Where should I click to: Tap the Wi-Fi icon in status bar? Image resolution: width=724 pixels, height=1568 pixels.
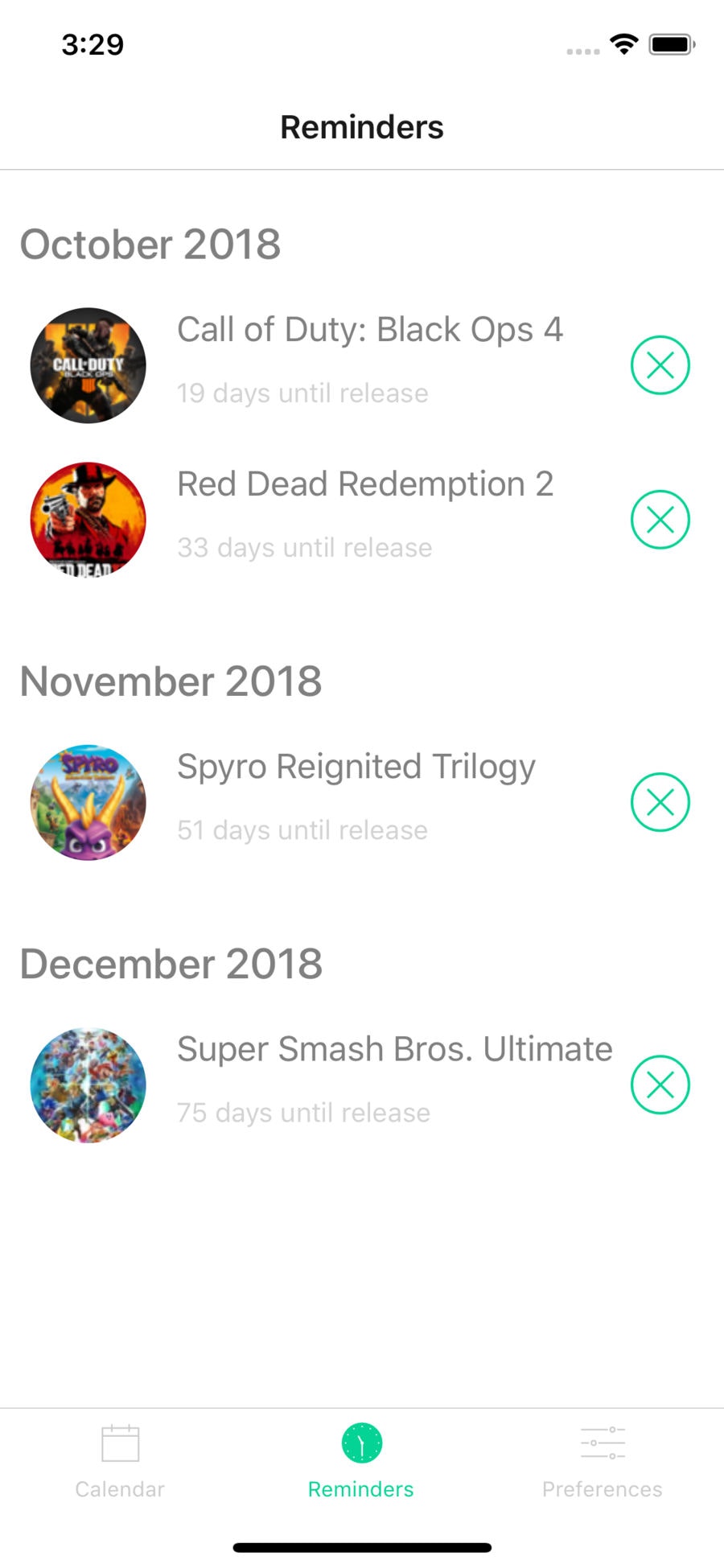pyautogui.click(x=625, y=46)
